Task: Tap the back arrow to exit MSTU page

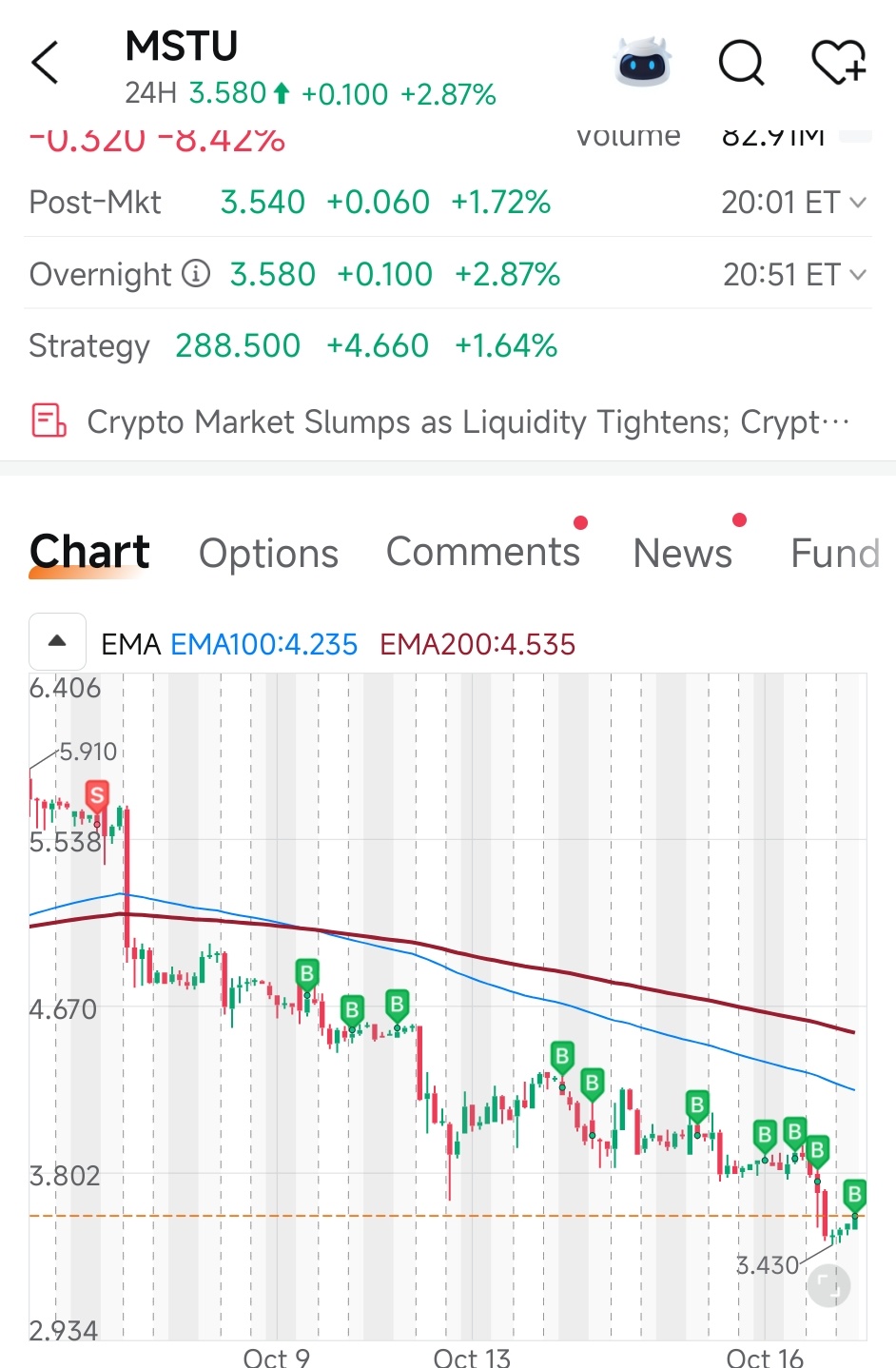Action: pos(45,62)
